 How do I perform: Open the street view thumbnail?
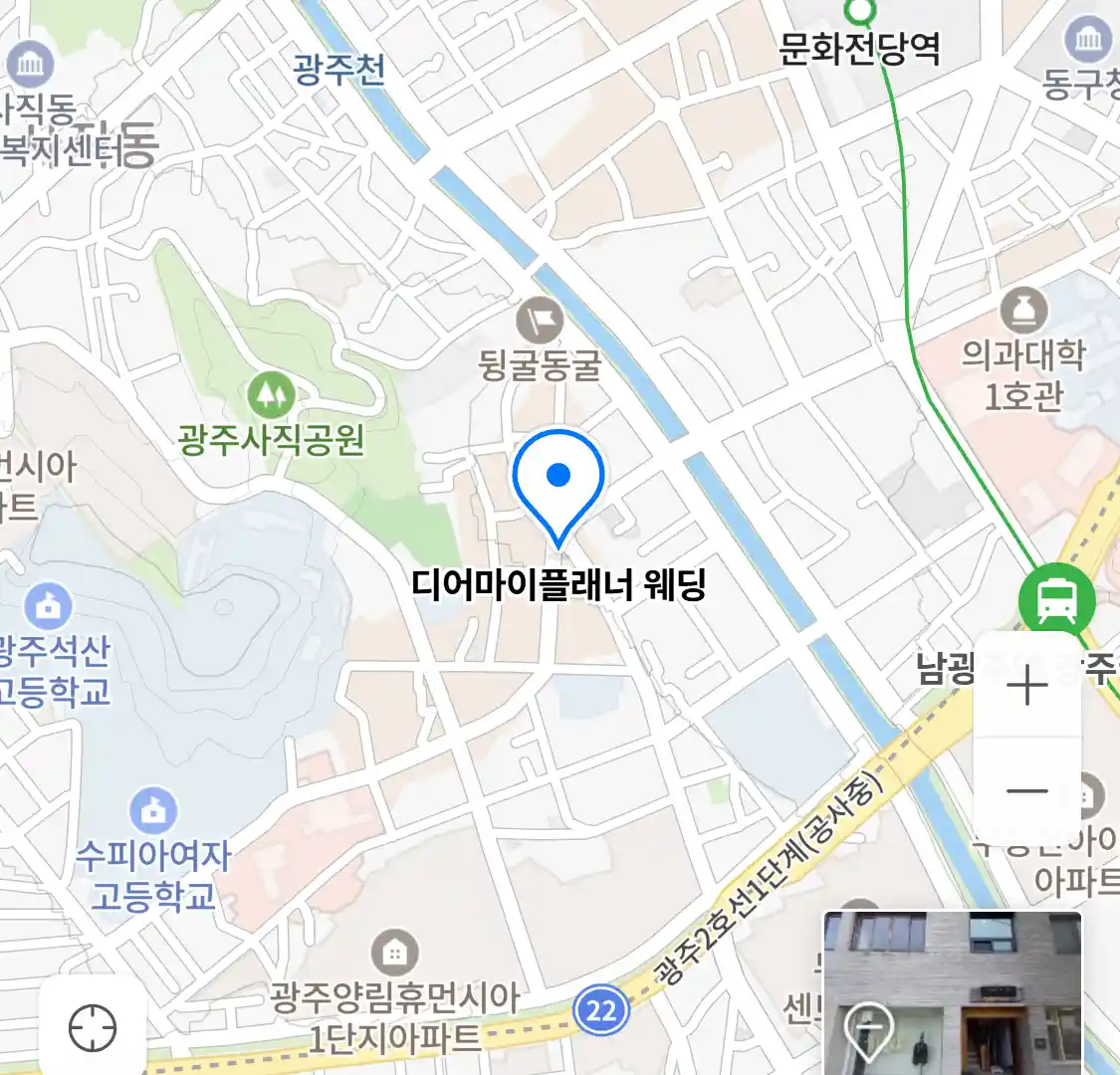coord(953,991)
